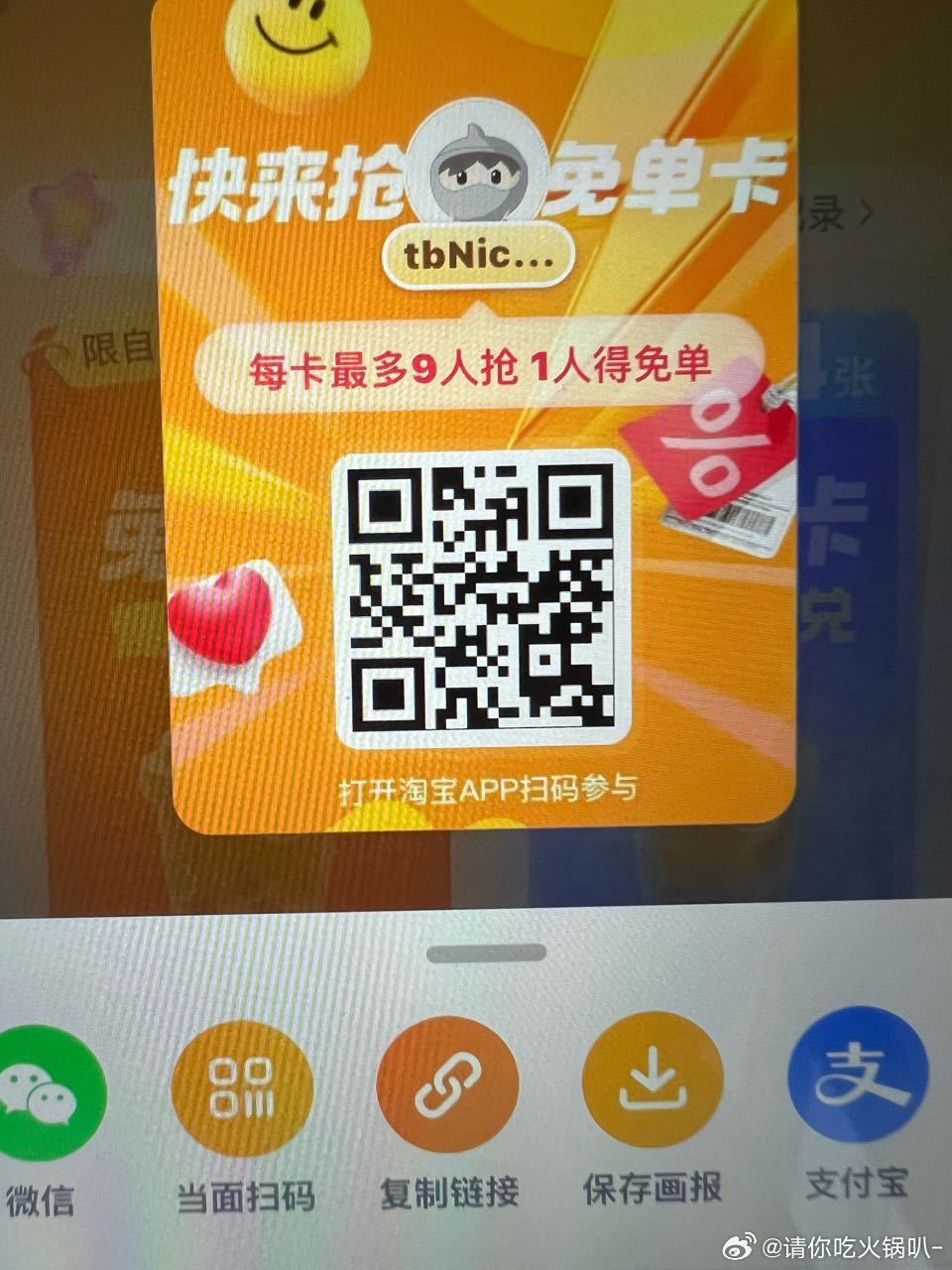Image resolution: width=952 pixels, height=1270 pixels.
Task: Save the poster with 保存画报
Action: click(652, 1081)
